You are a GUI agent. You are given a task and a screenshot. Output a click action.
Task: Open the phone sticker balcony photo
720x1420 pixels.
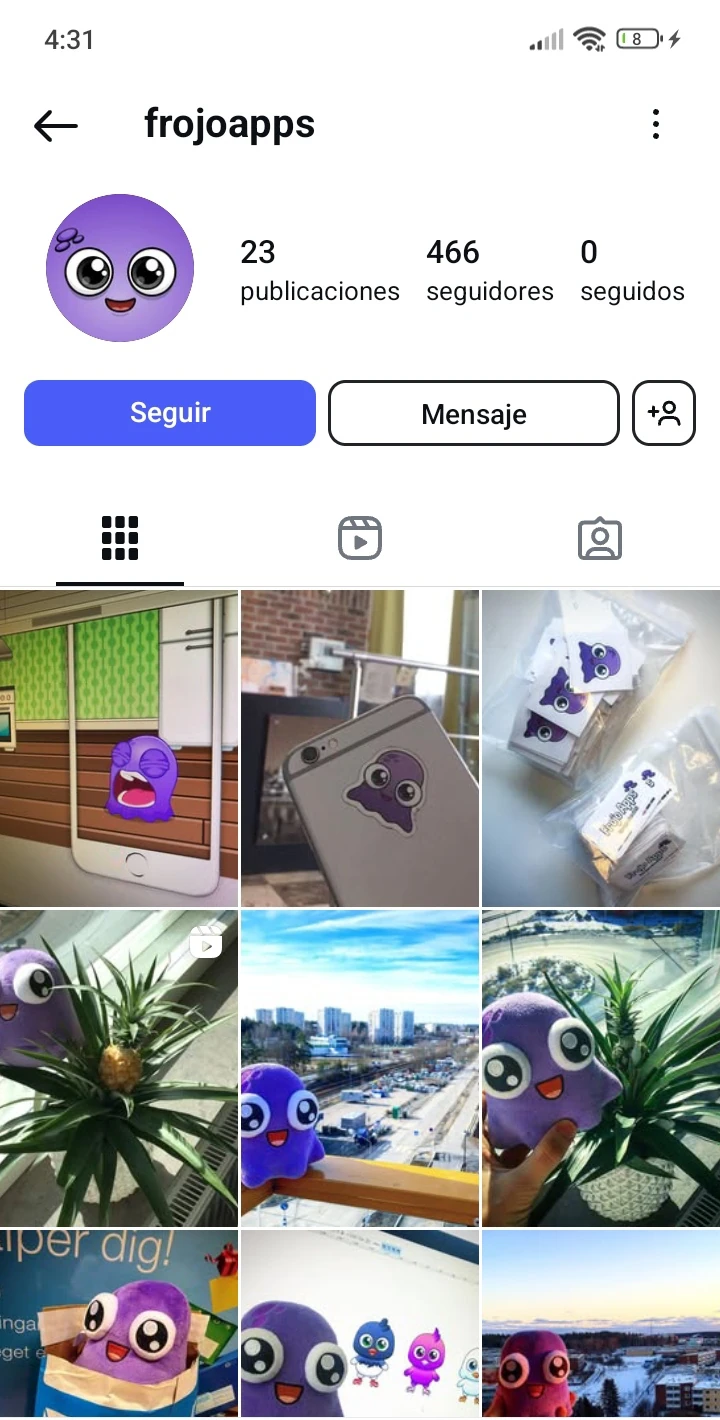[x=359, y=747]
